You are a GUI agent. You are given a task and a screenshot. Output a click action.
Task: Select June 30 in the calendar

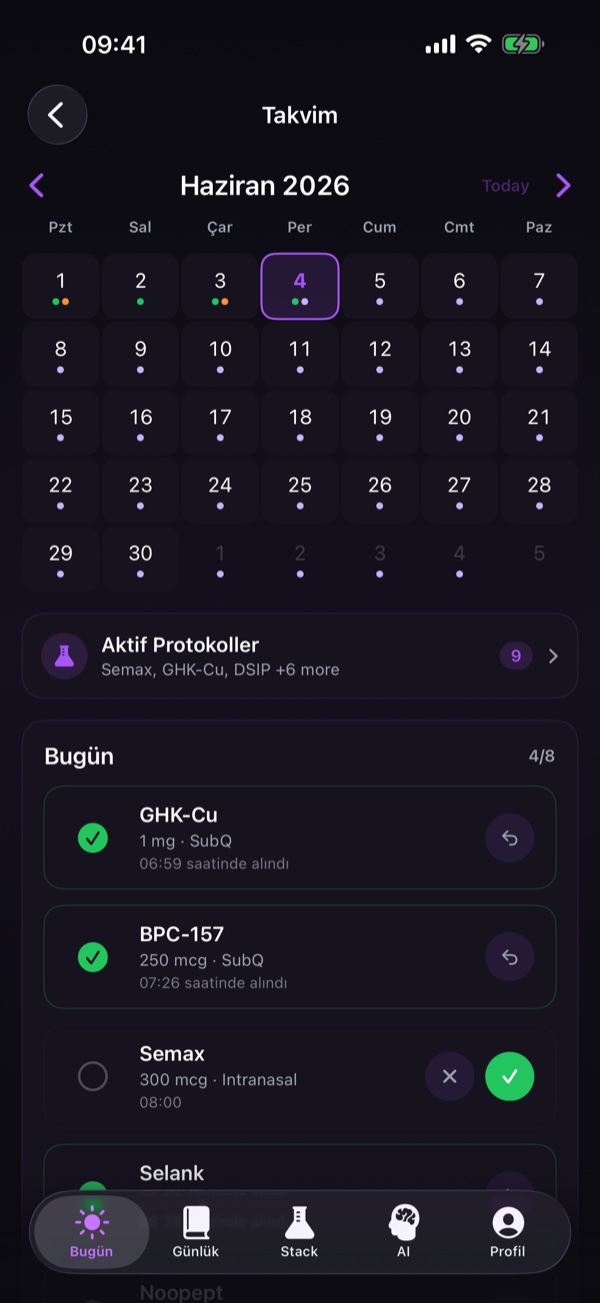click(141, 558)
